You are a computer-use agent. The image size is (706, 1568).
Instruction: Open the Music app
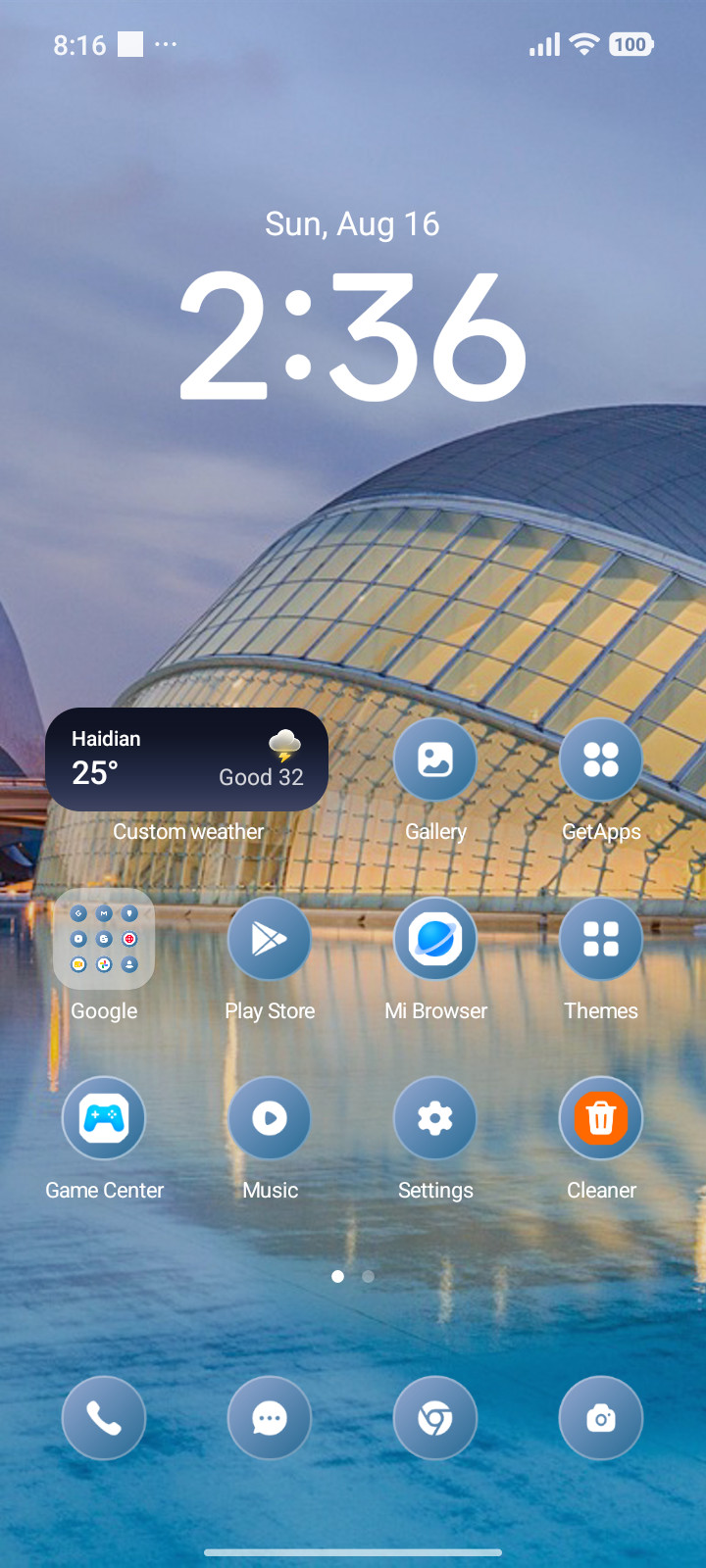(x=270, y=1118)
